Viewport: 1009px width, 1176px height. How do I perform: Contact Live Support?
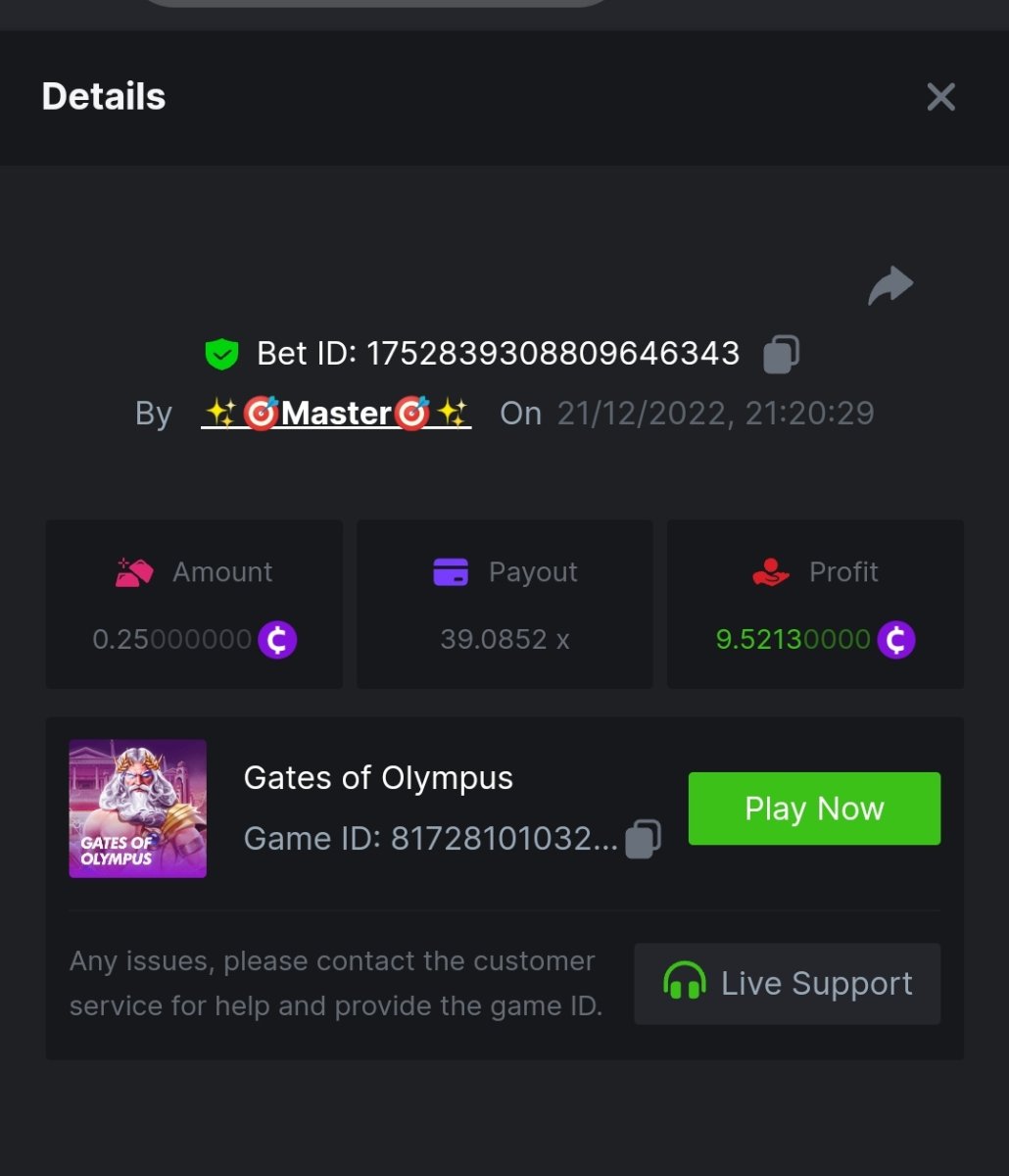(787, 984)
